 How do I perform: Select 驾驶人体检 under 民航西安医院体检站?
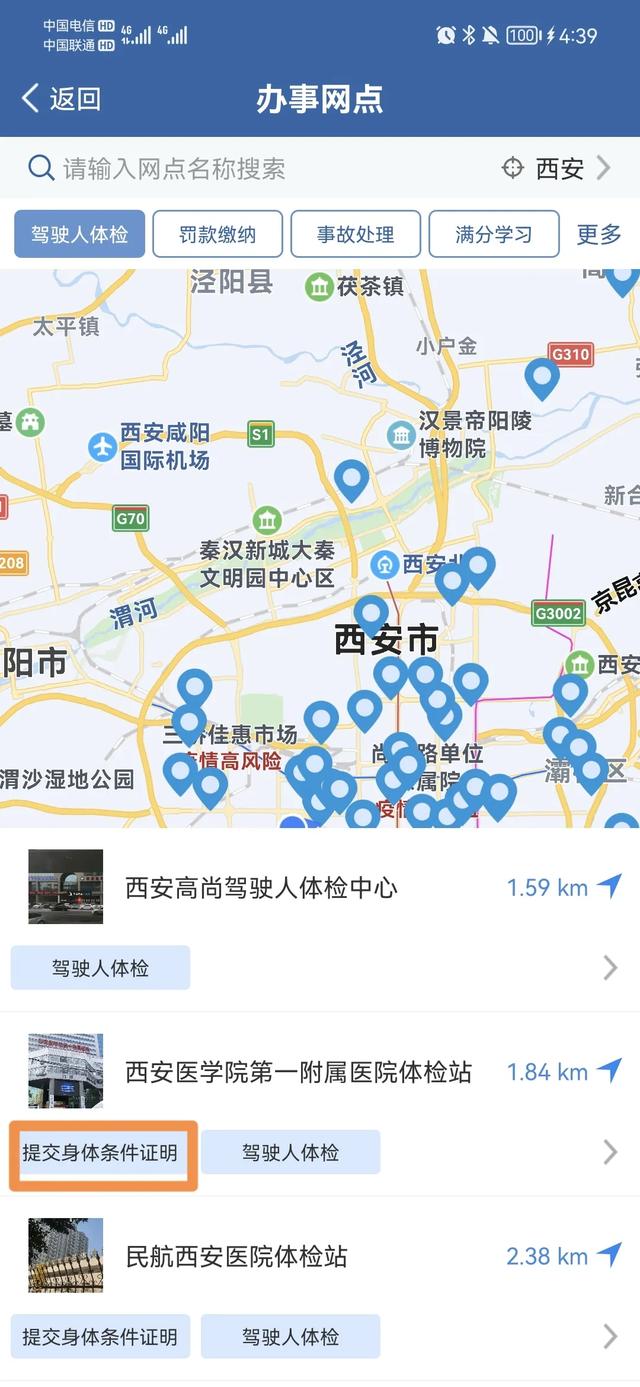(290, 1337)
